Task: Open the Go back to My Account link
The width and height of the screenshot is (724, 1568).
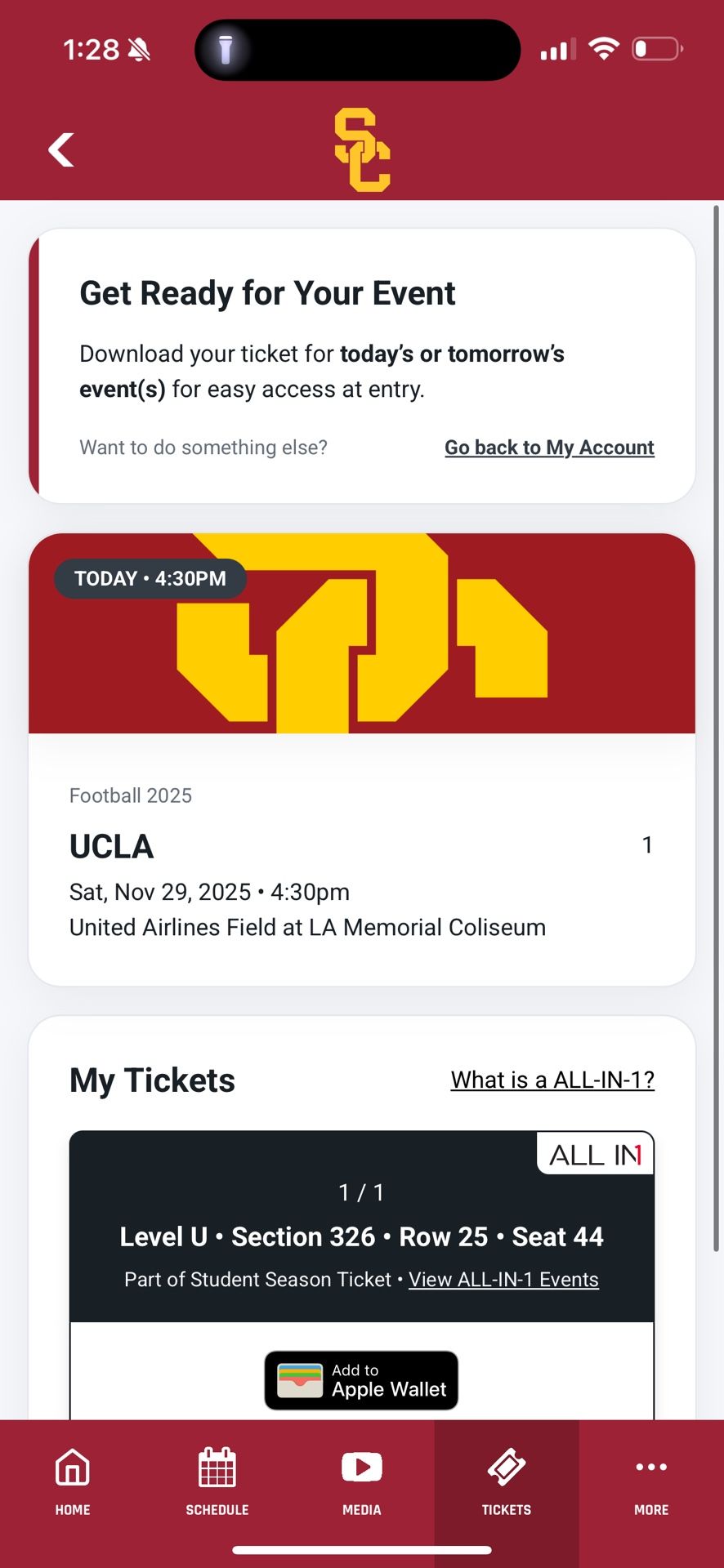Action: (548, 448)
